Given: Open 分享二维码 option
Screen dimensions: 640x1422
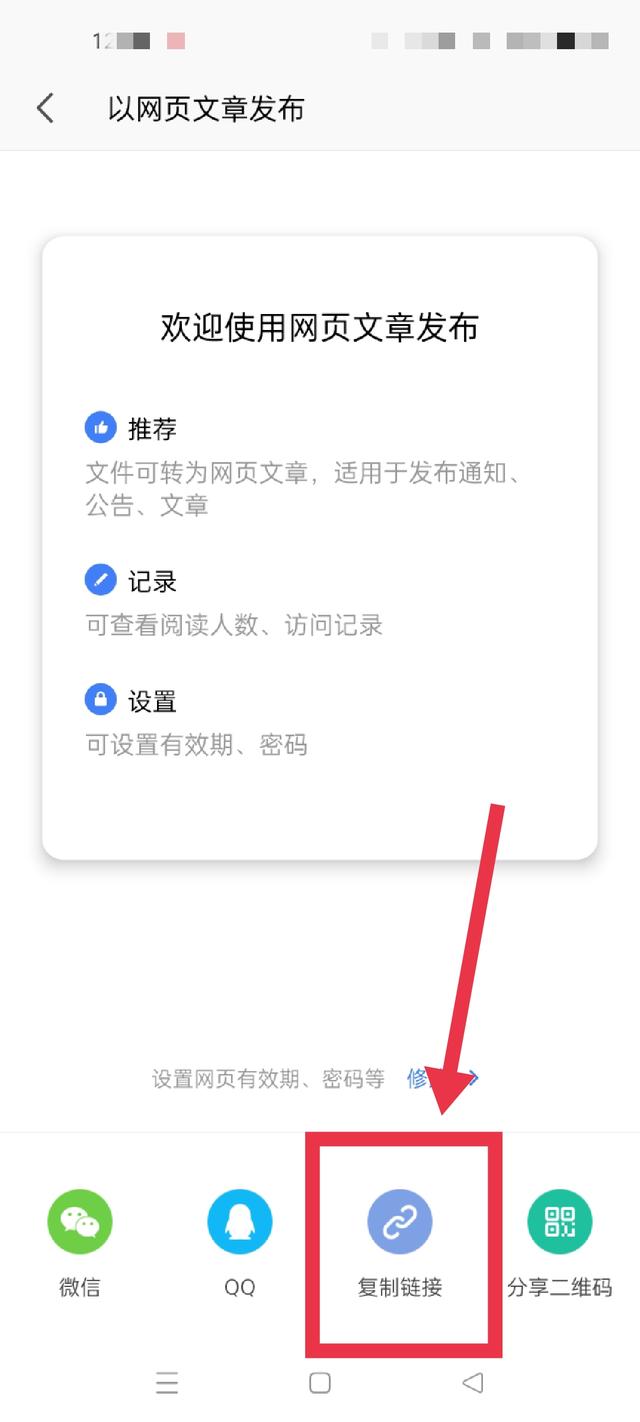Looking at the screenshot, I should [560, 1222].
